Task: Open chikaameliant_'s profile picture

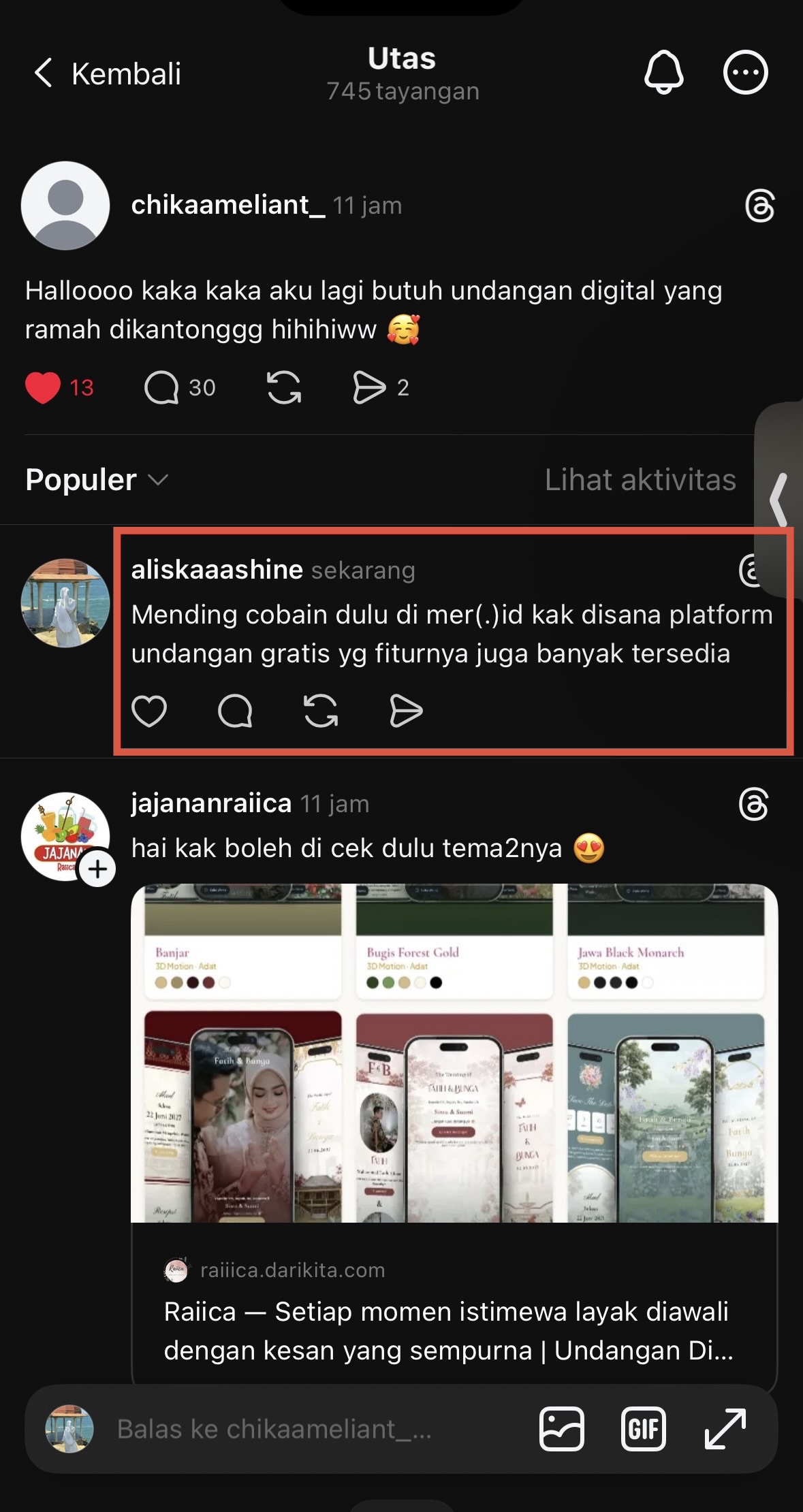Action: (x=65, y=205)
